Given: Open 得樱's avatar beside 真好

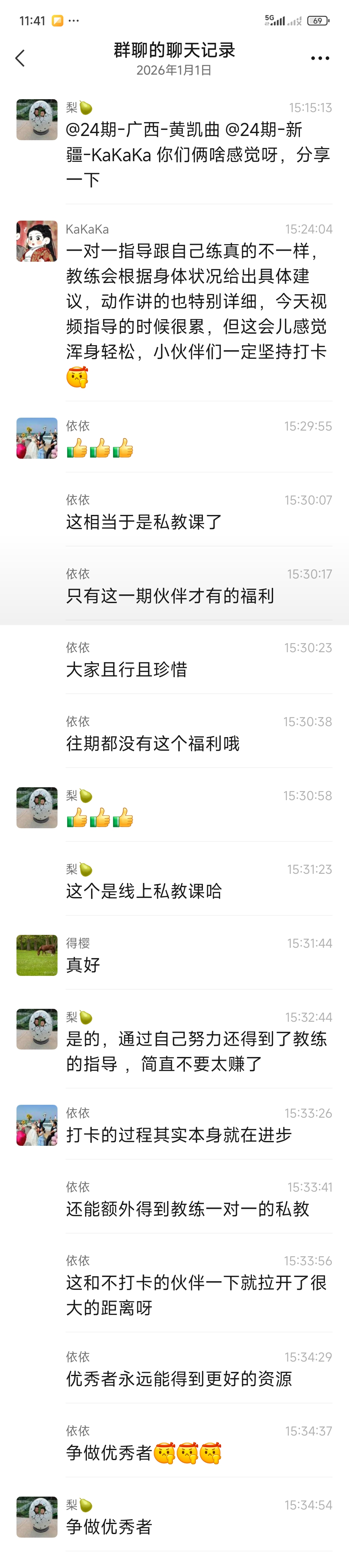Looking at the screenshot, I should pyautogui.click(x=37, y=955).
